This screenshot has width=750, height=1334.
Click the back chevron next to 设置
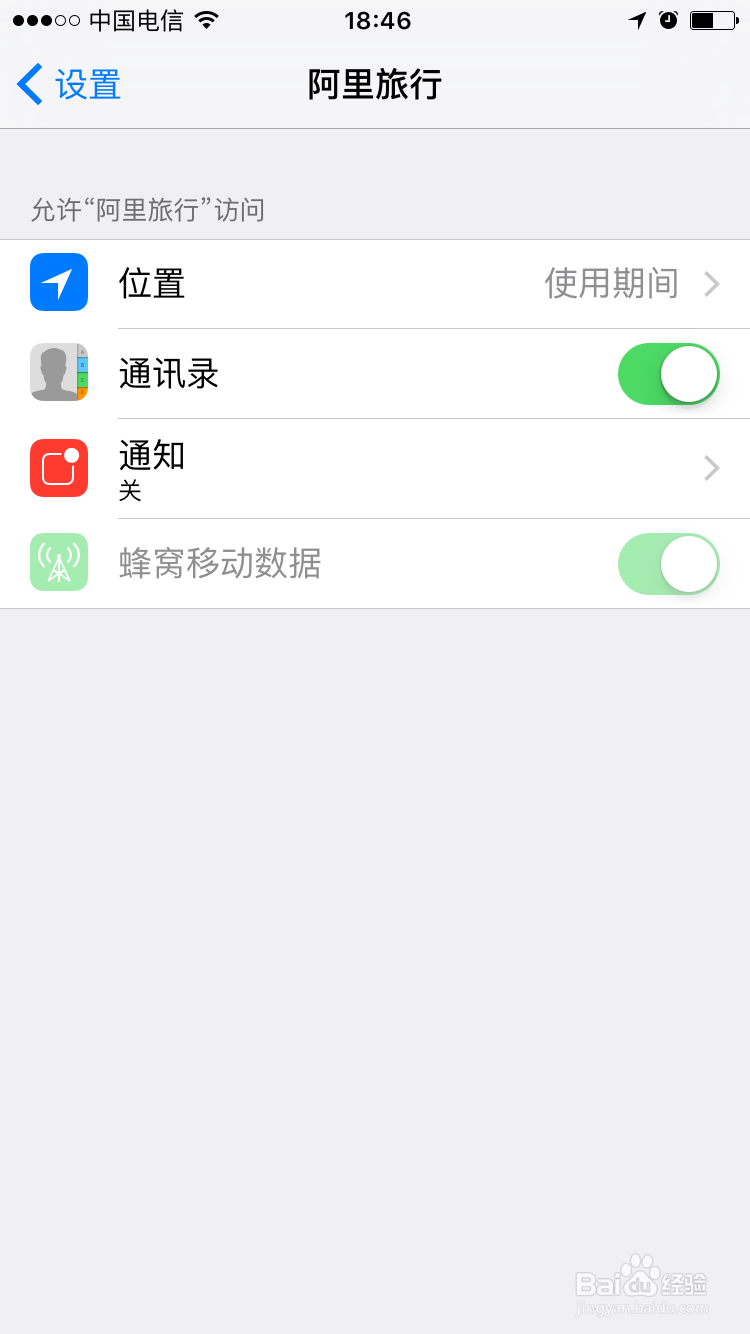(28, 84)
